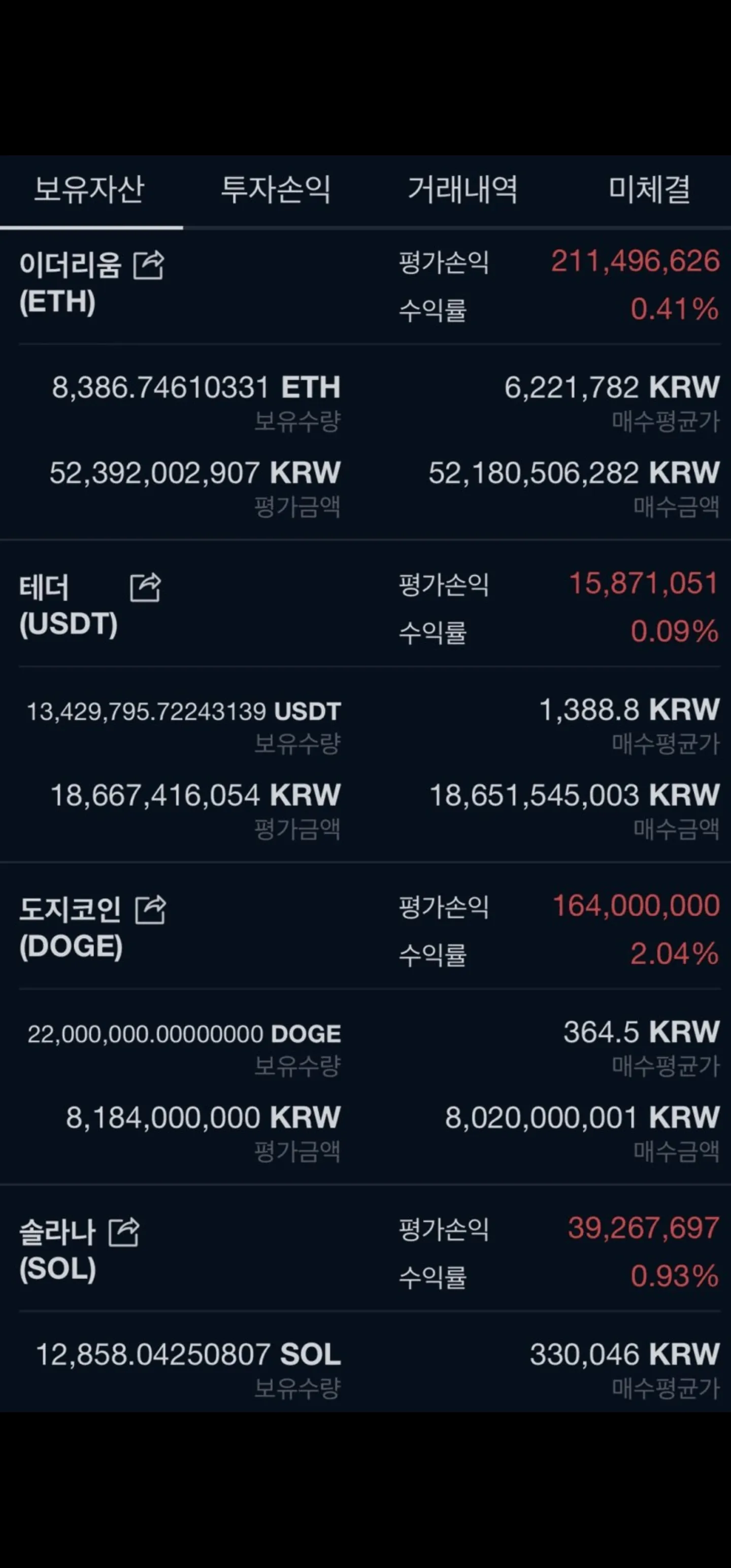
Task: Share the 테더 (USDT) holding
Action: click(146, 587)
